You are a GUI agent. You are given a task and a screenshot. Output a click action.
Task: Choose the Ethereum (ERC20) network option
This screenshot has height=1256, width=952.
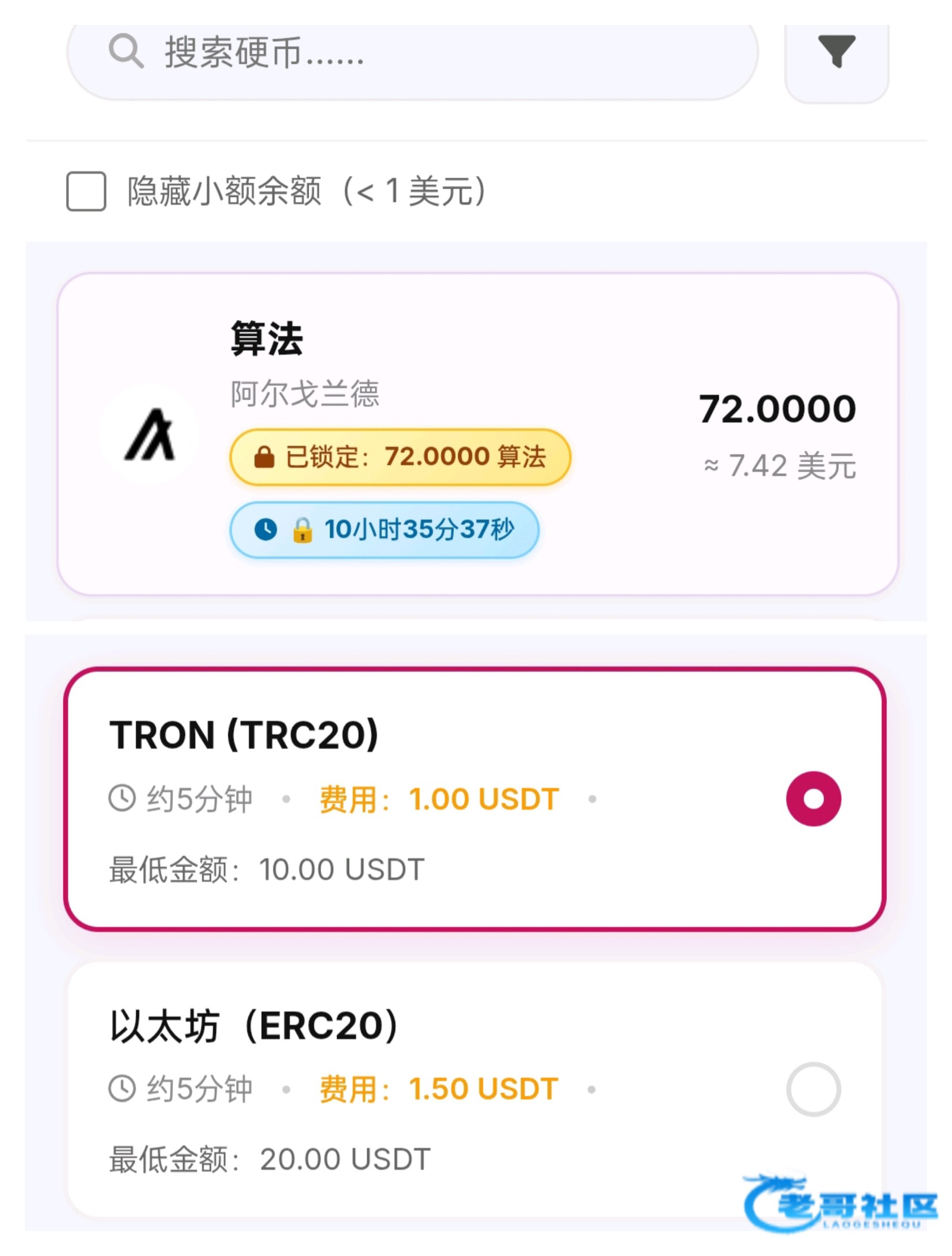tap(474, 1089)
